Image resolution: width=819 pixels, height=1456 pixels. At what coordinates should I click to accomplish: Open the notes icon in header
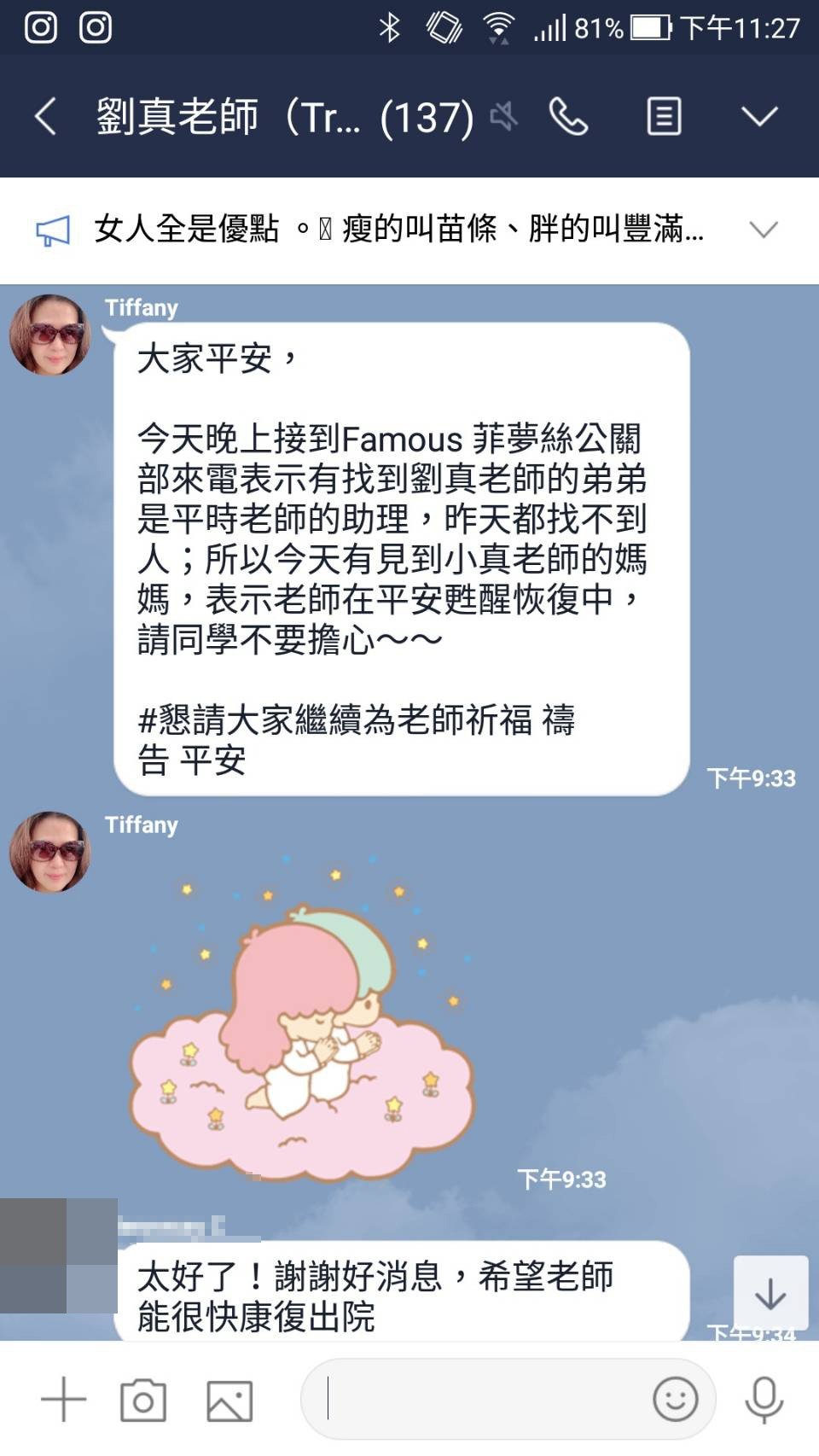click(664, 116)
